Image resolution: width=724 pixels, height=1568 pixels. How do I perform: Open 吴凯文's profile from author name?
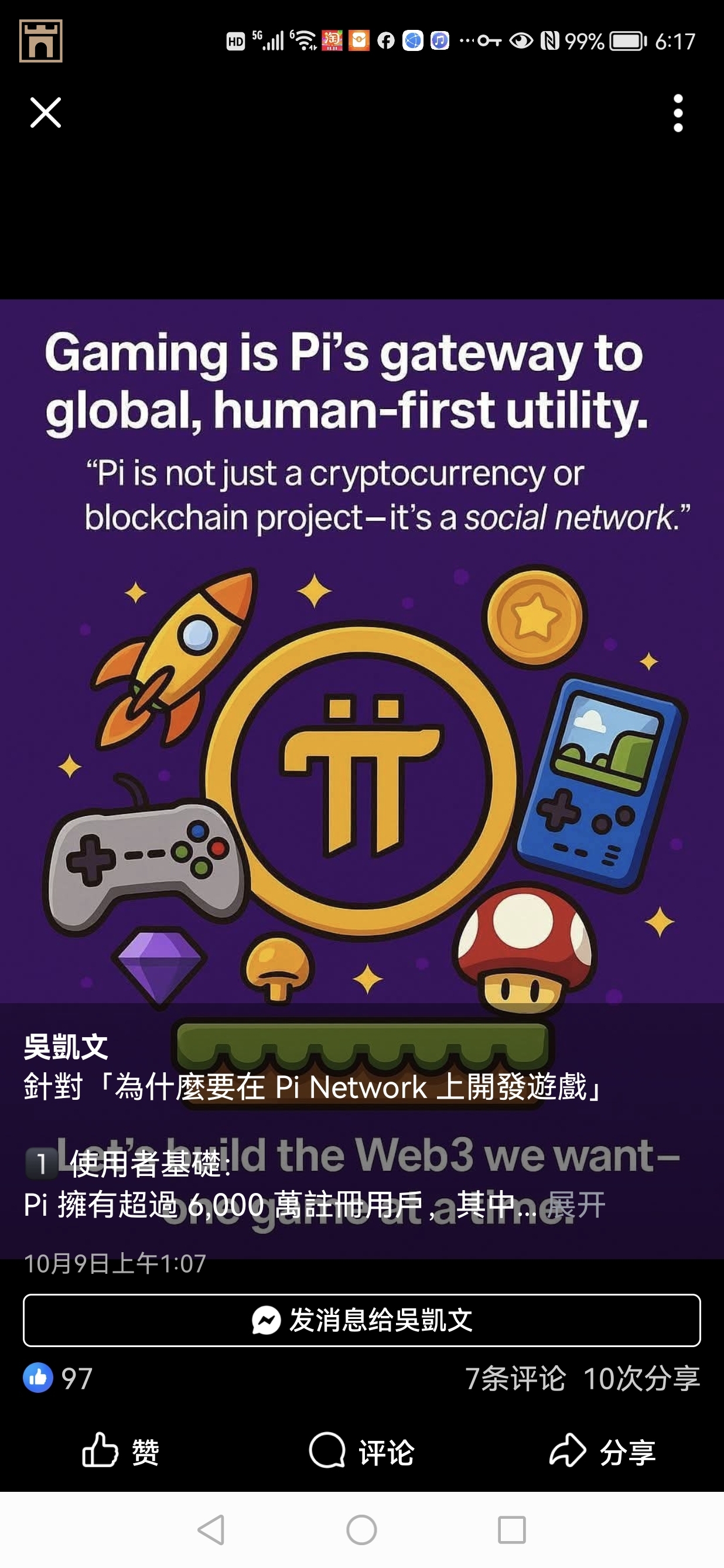(66, 1047)
